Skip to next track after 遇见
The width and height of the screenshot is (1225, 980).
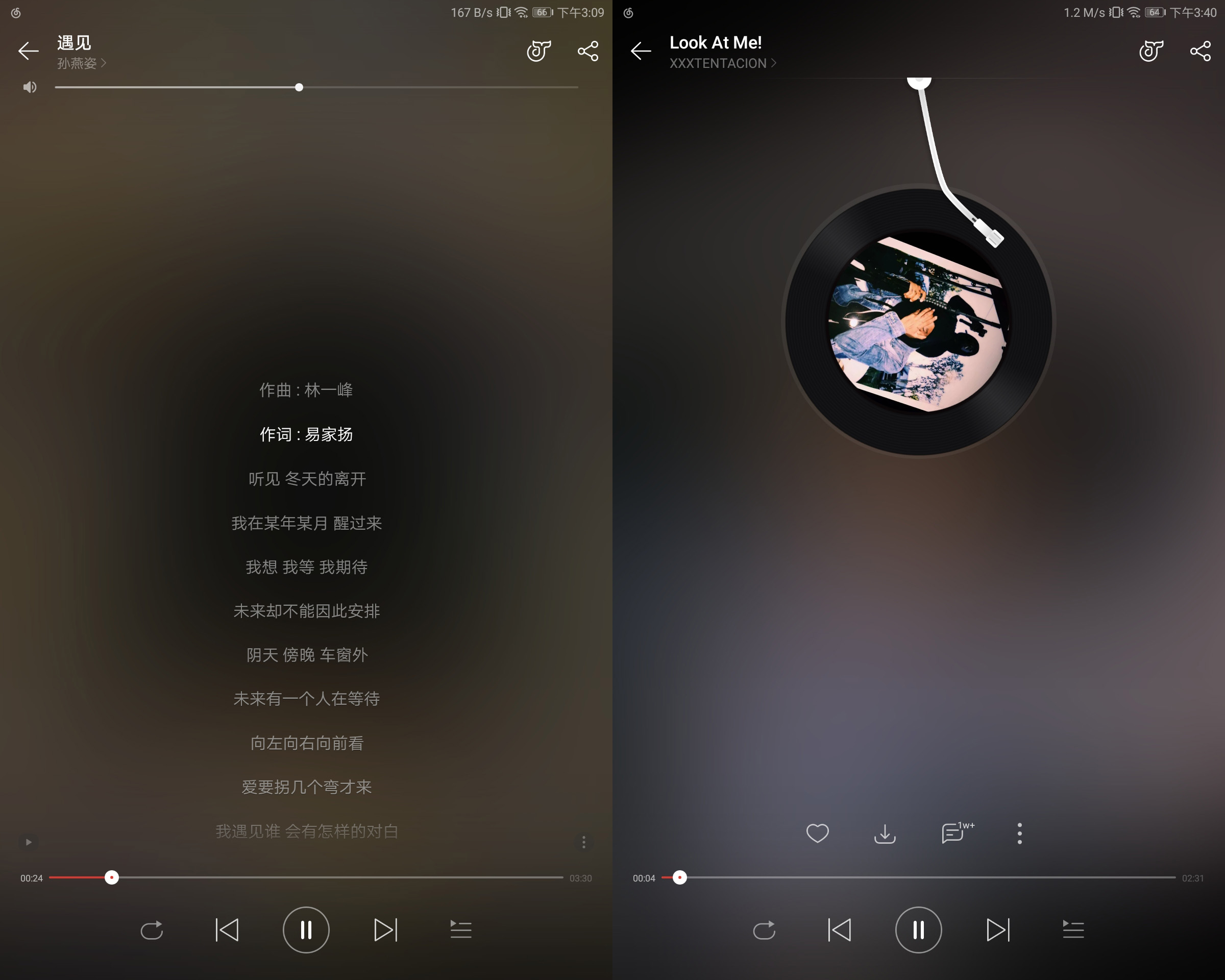click(385, 929)
